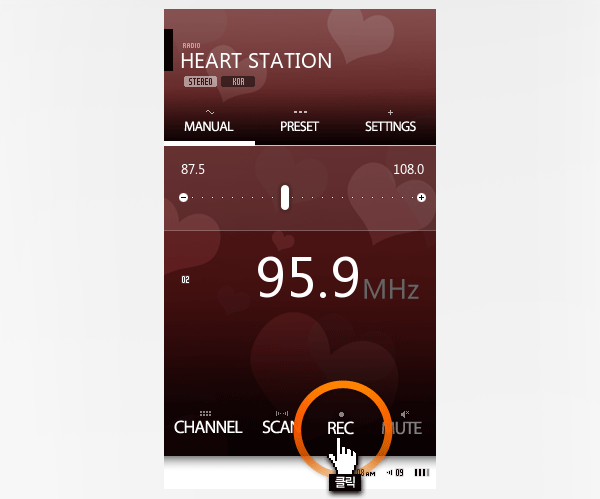
Task: Tap the frequency tuning slider handle
Action: 285,197
